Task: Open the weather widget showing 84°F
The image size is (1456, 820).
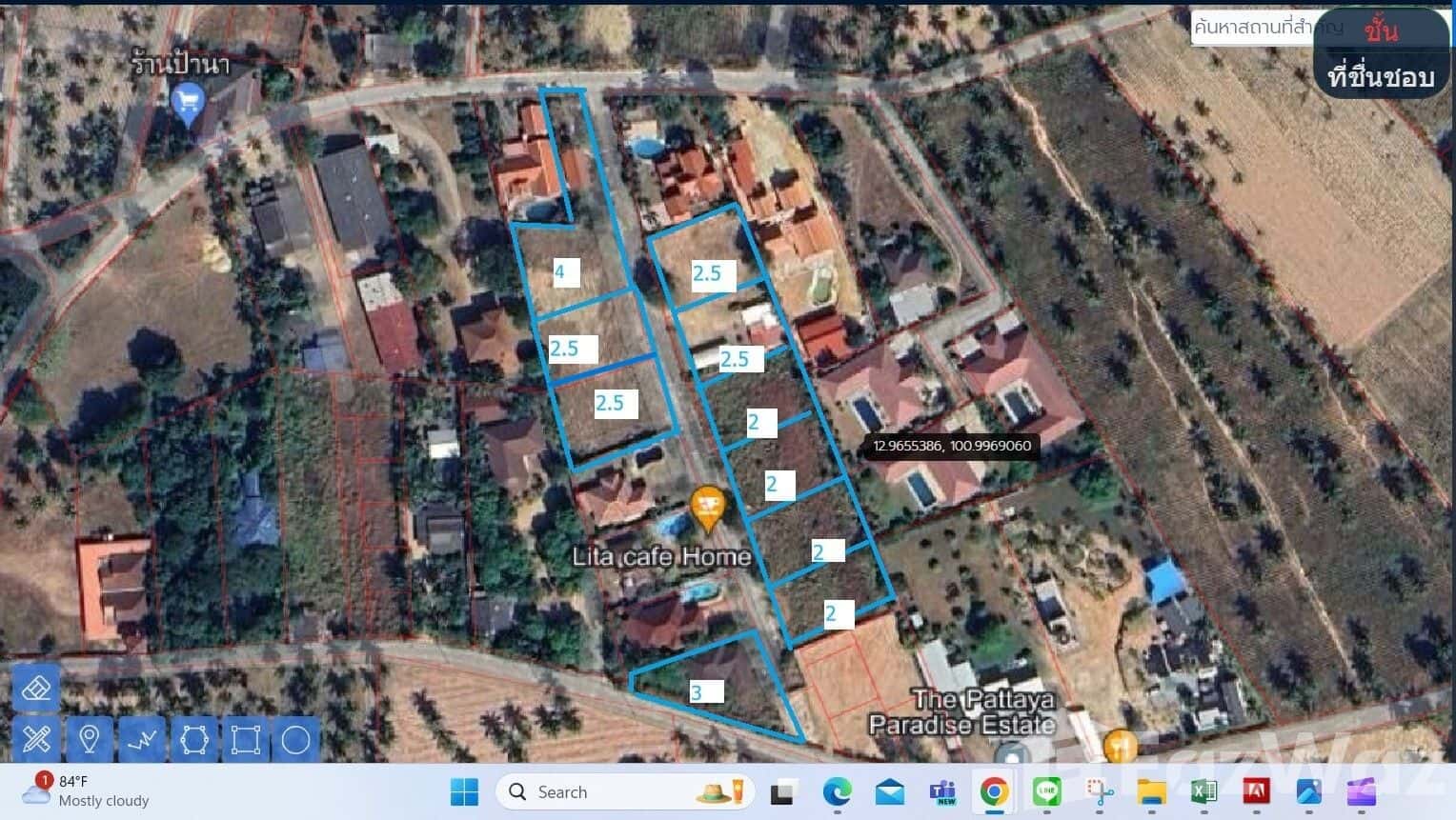Action: click(x=86, y=791)
